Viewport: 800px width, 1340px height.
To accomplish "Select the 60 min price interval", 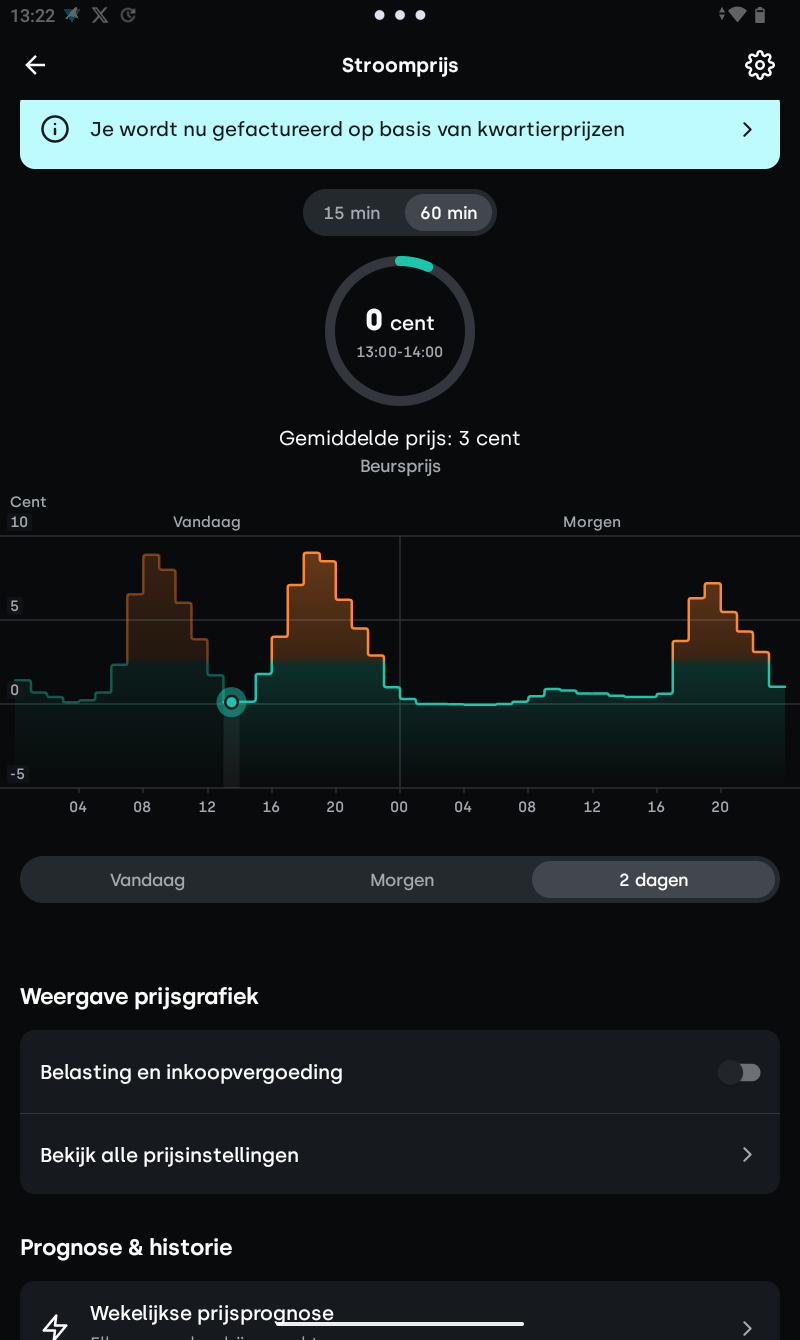I will (448, 213).
